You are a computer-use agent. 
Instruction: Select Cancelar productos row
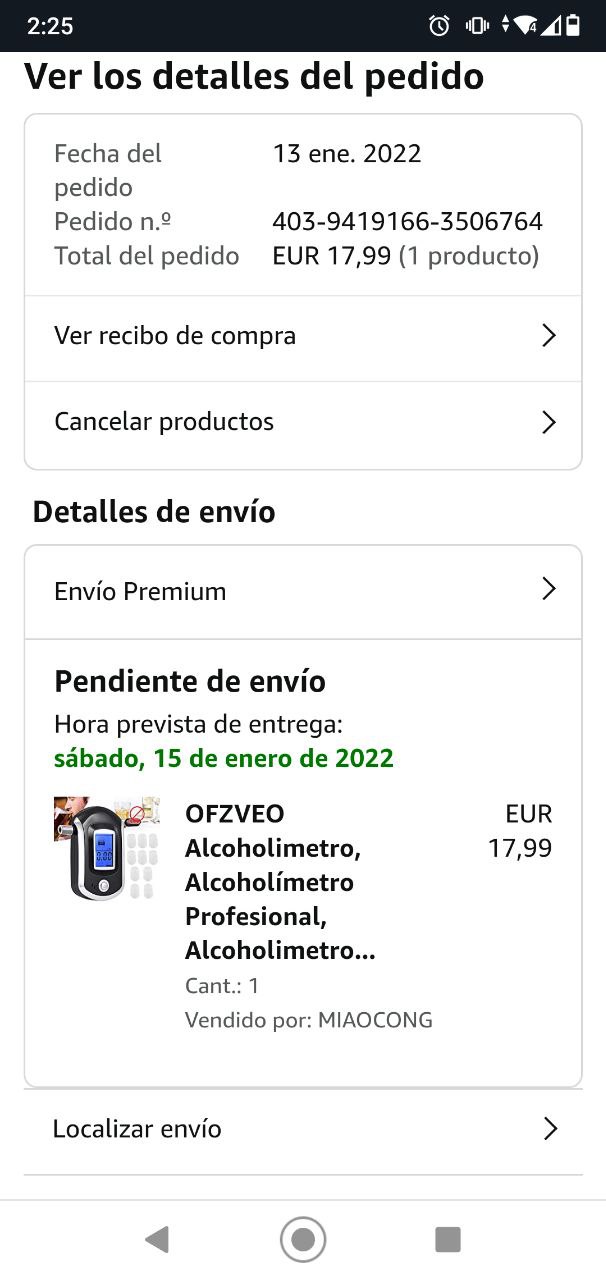click(302, 422)
